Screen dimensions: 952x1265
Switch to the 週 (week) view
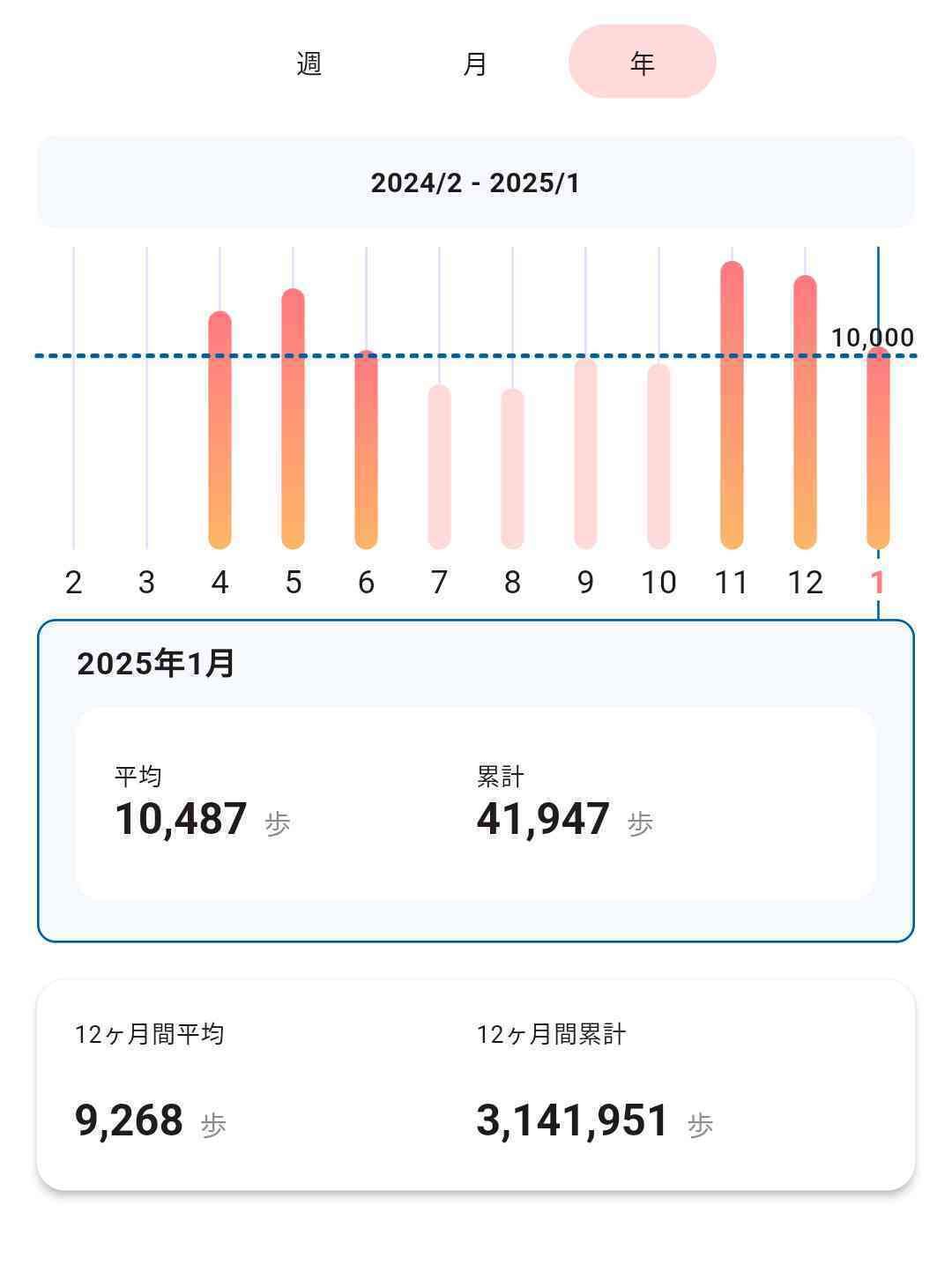pos(309,63)
